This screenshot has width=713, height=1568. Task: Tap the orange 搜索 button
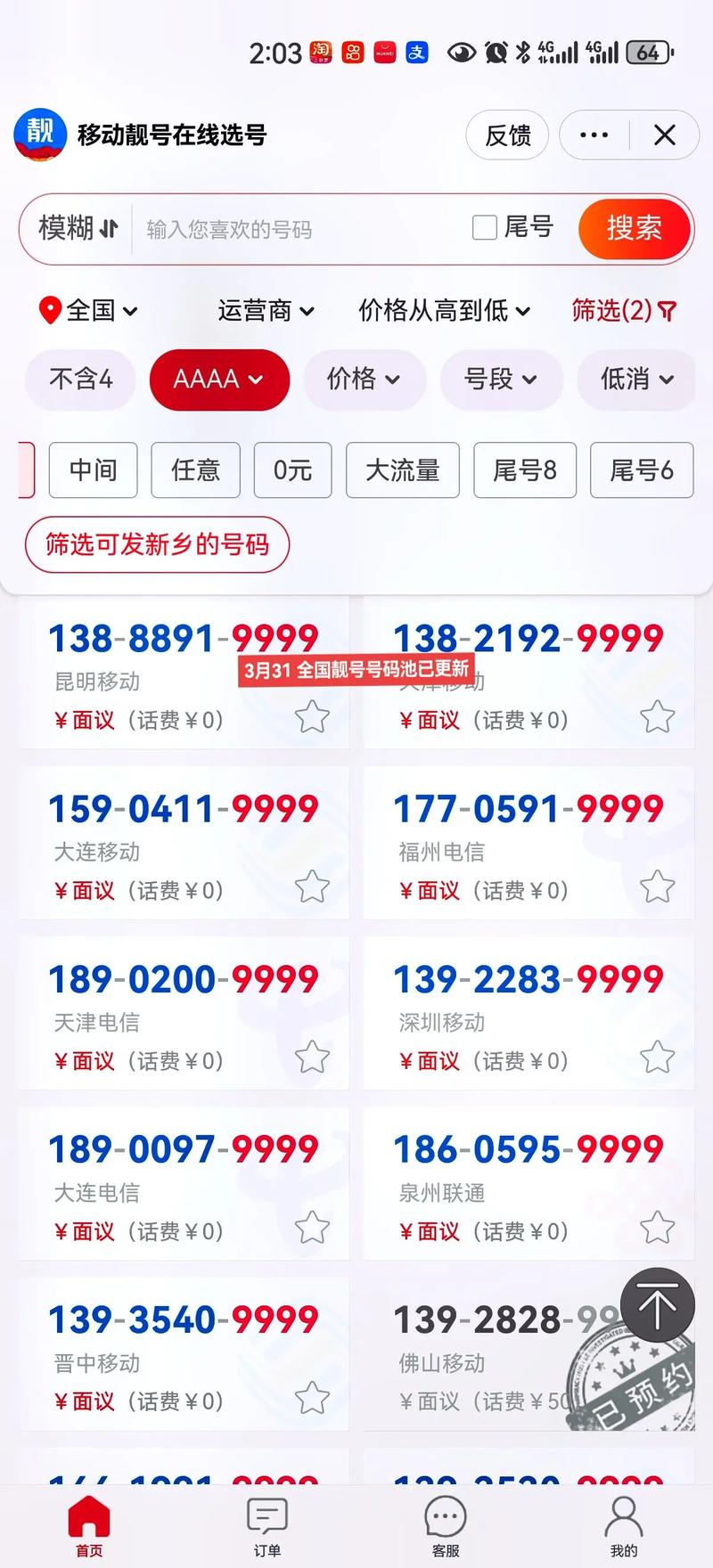634,228
